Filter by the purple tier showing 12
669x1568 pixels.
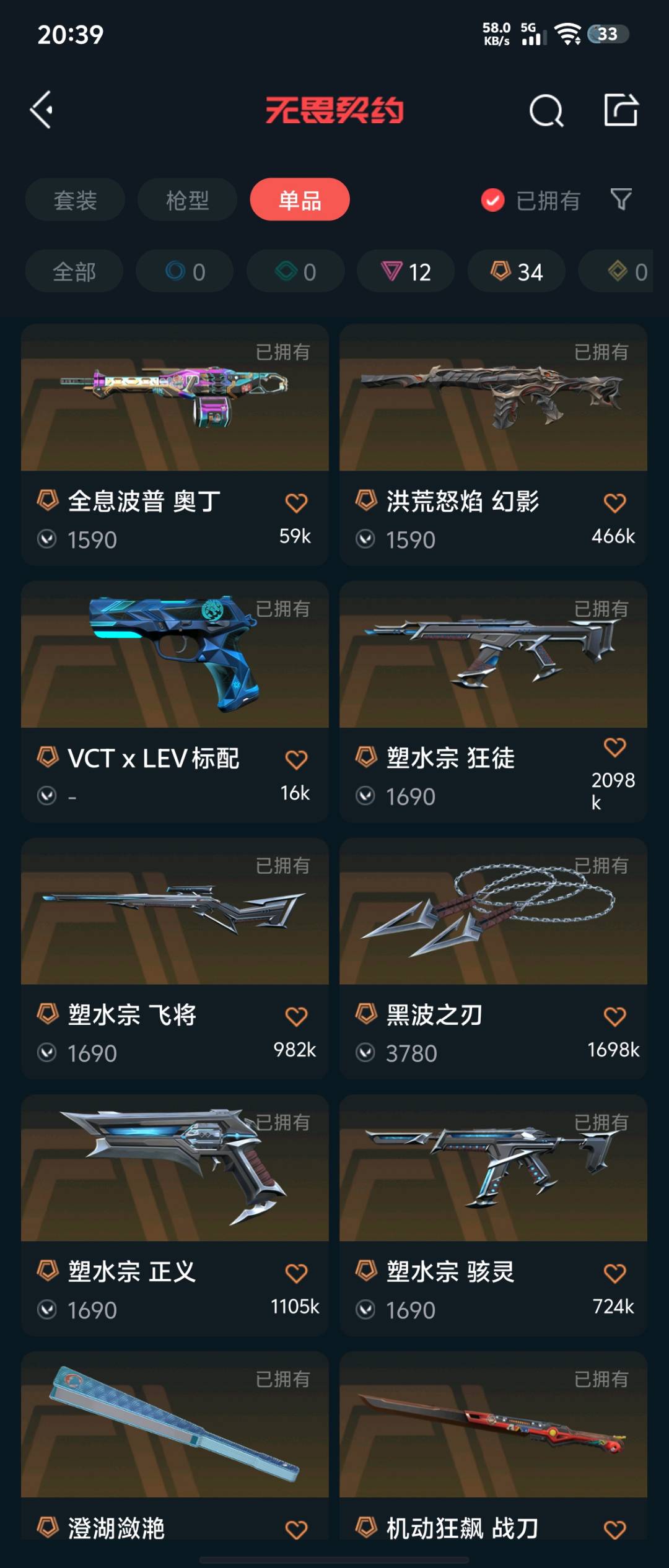[x=406, y=272]
